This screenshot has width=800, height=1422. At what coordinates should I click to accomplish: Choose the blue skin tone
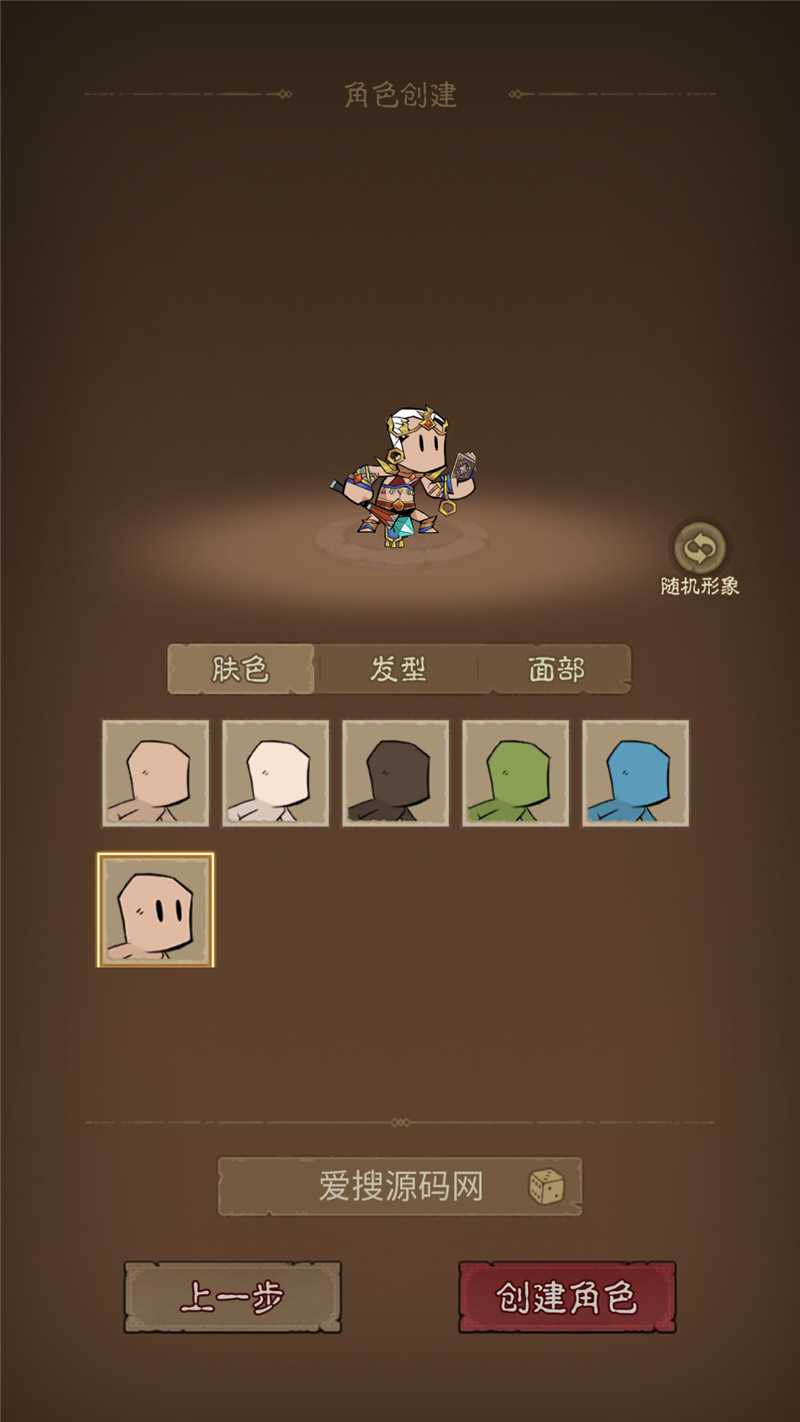click(635, 773)
